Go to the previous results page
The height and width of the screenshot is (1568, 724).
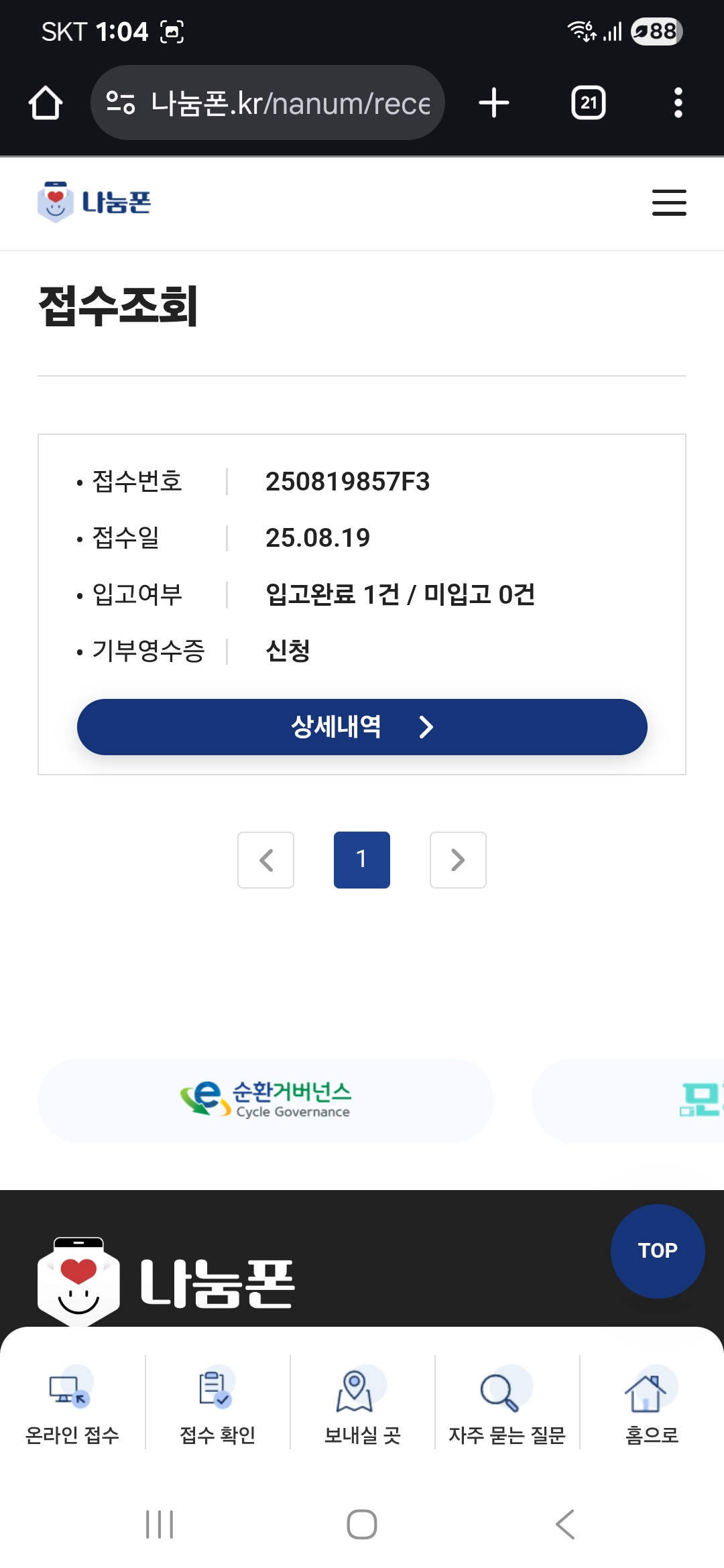[x=266, y=860]
